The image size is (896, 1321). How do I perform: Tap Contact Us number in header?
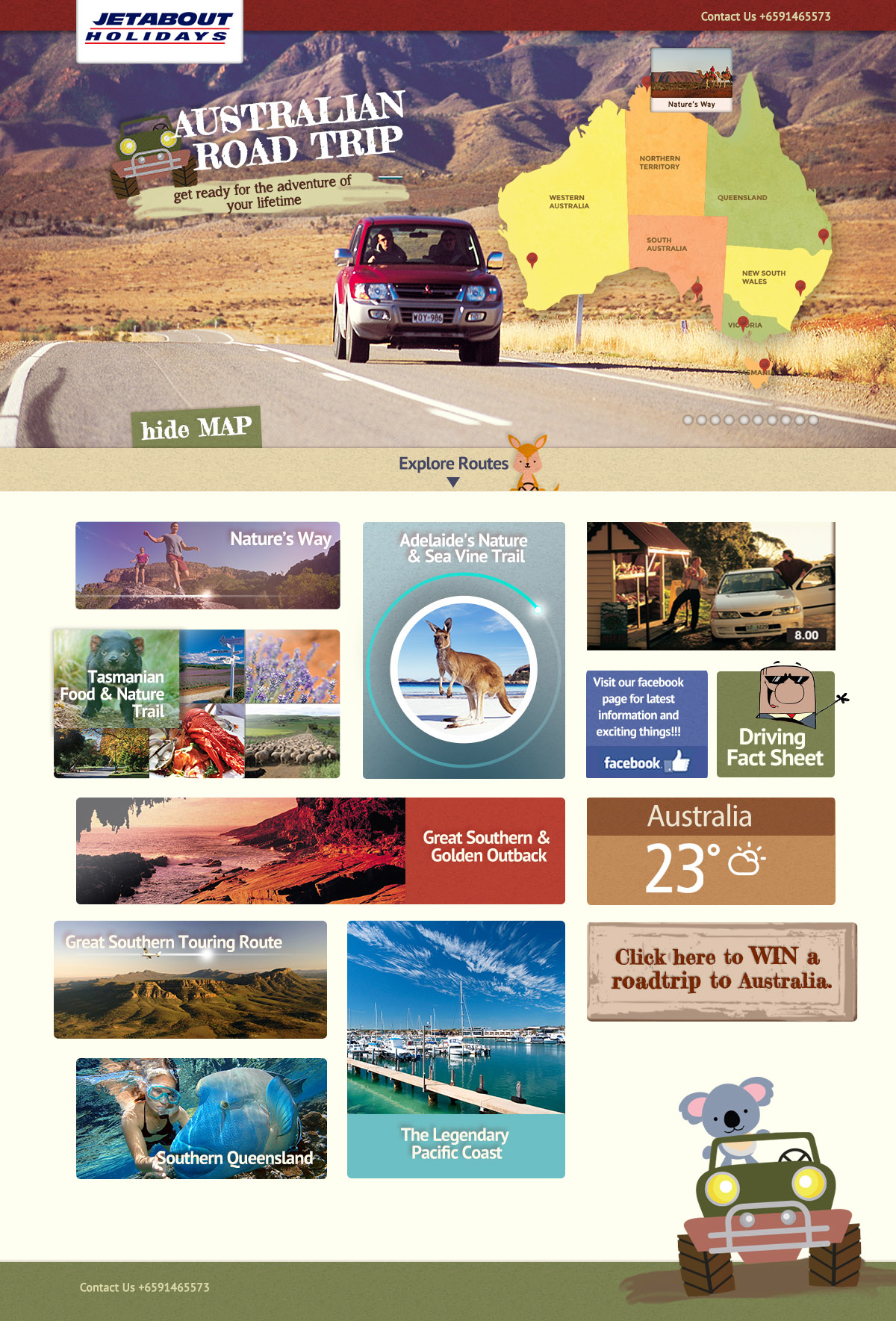pos(765,16)
